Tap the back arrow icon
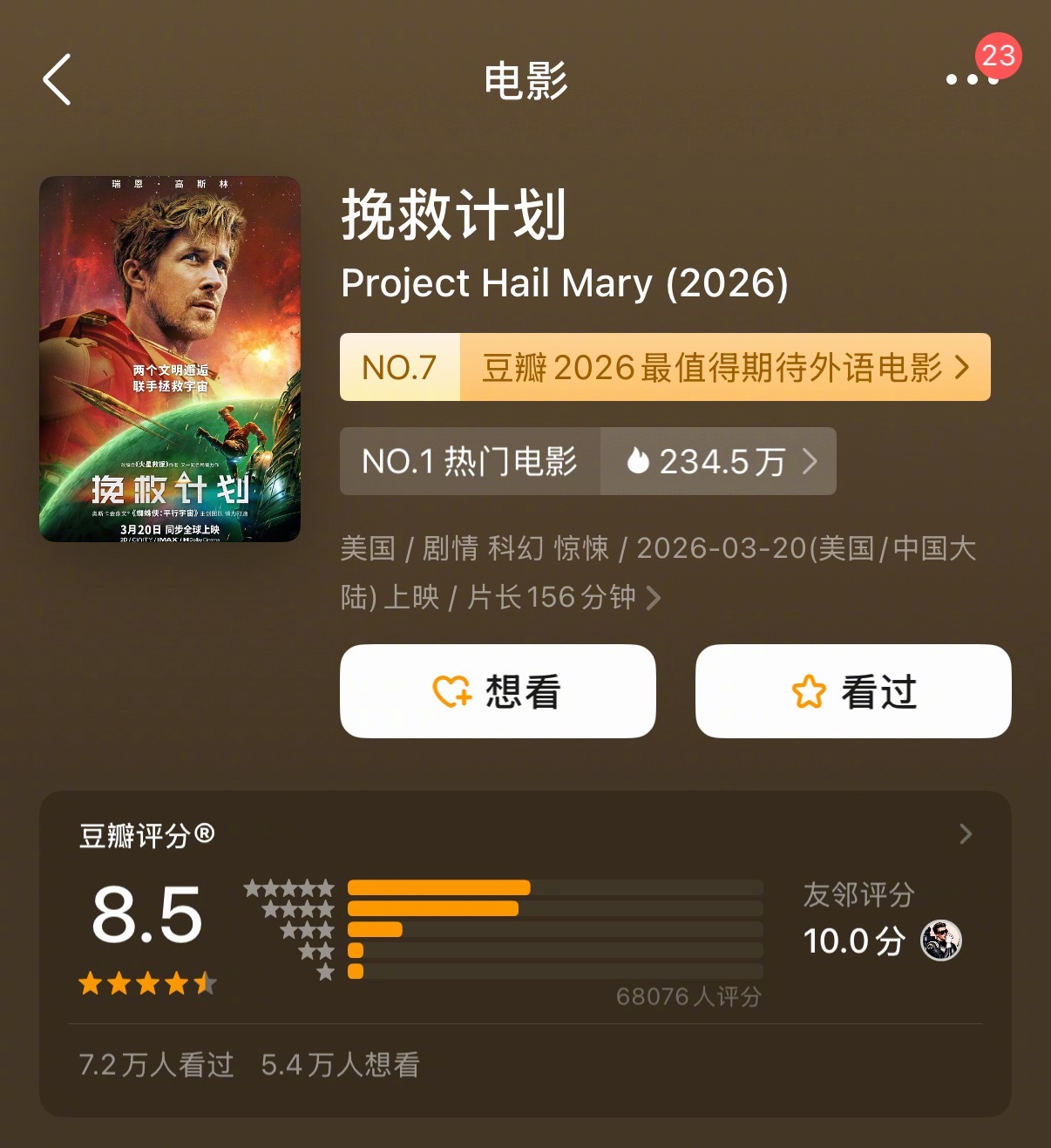 pos(57,80)
